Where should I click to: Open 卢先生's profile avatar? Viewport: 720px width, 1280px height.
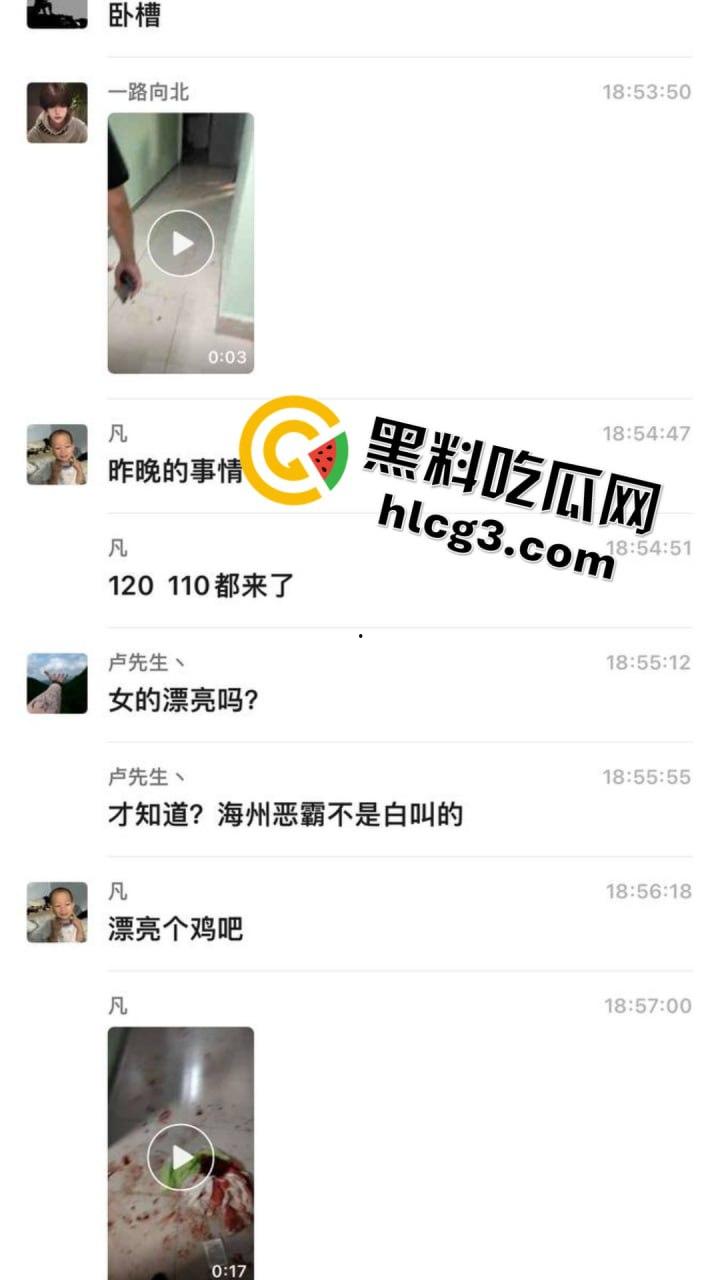pyautogui.click(x=57, y=684)
